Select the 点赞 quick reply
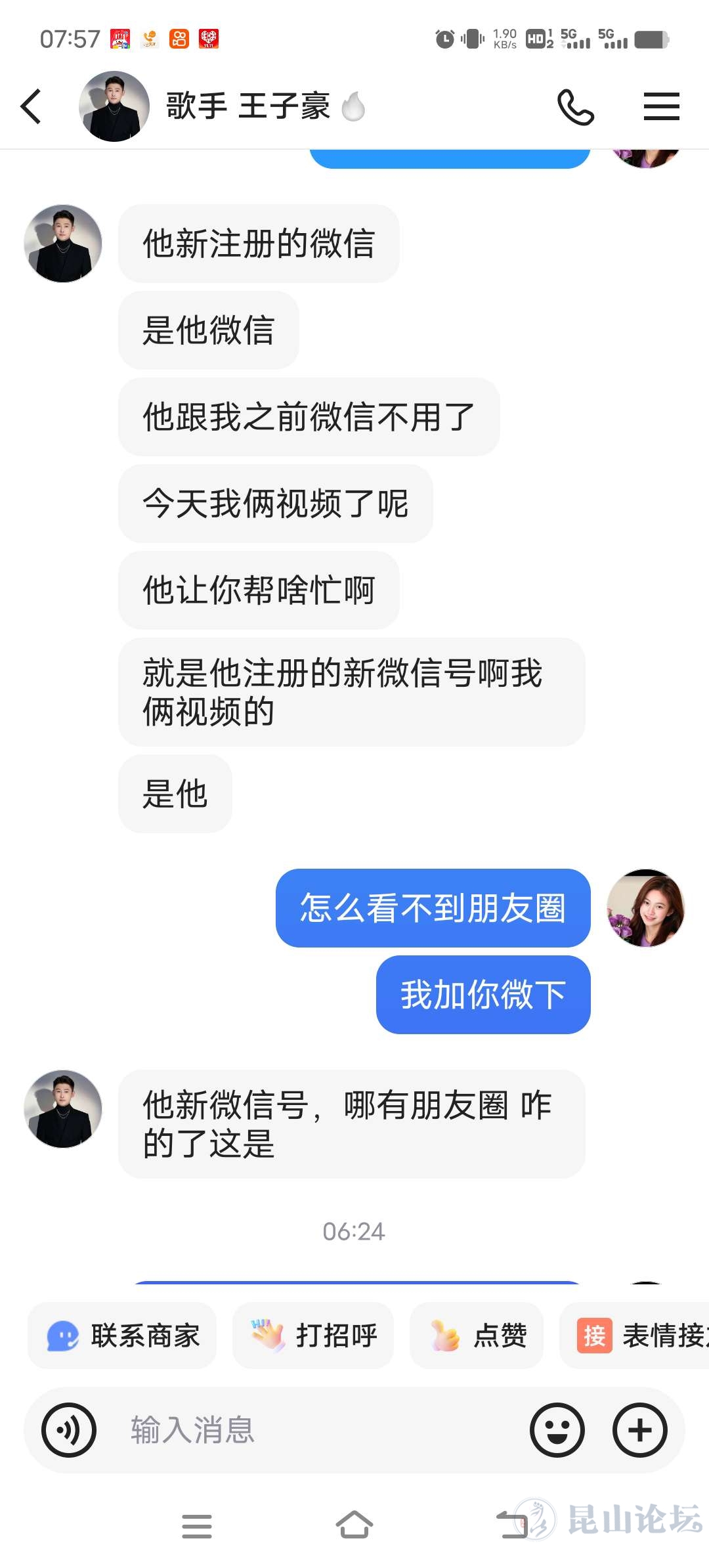The width and height of the screenshot is (709, 1568). 477,1336
